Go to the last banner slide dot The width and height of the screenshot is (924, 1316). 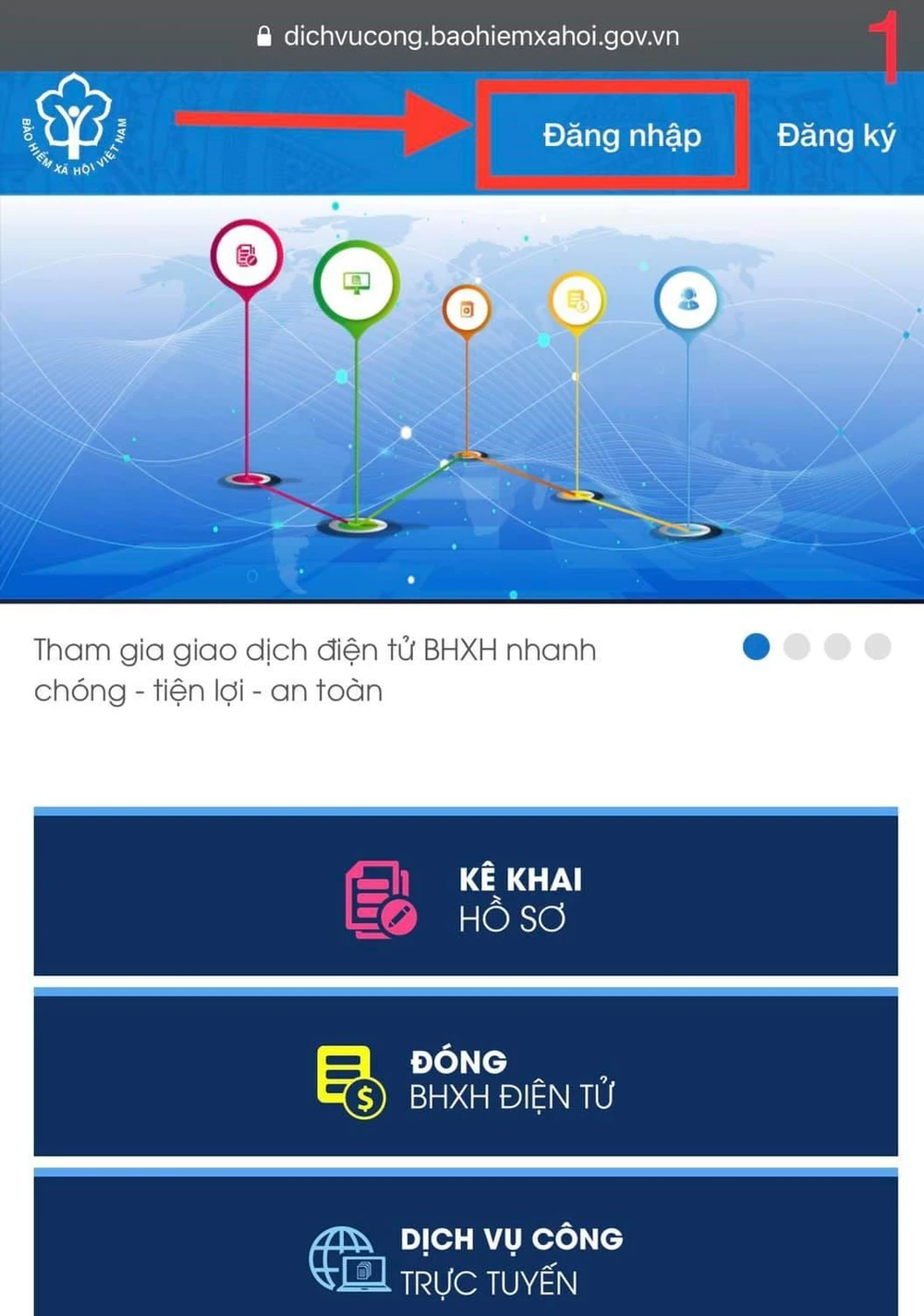pos(878,647)
